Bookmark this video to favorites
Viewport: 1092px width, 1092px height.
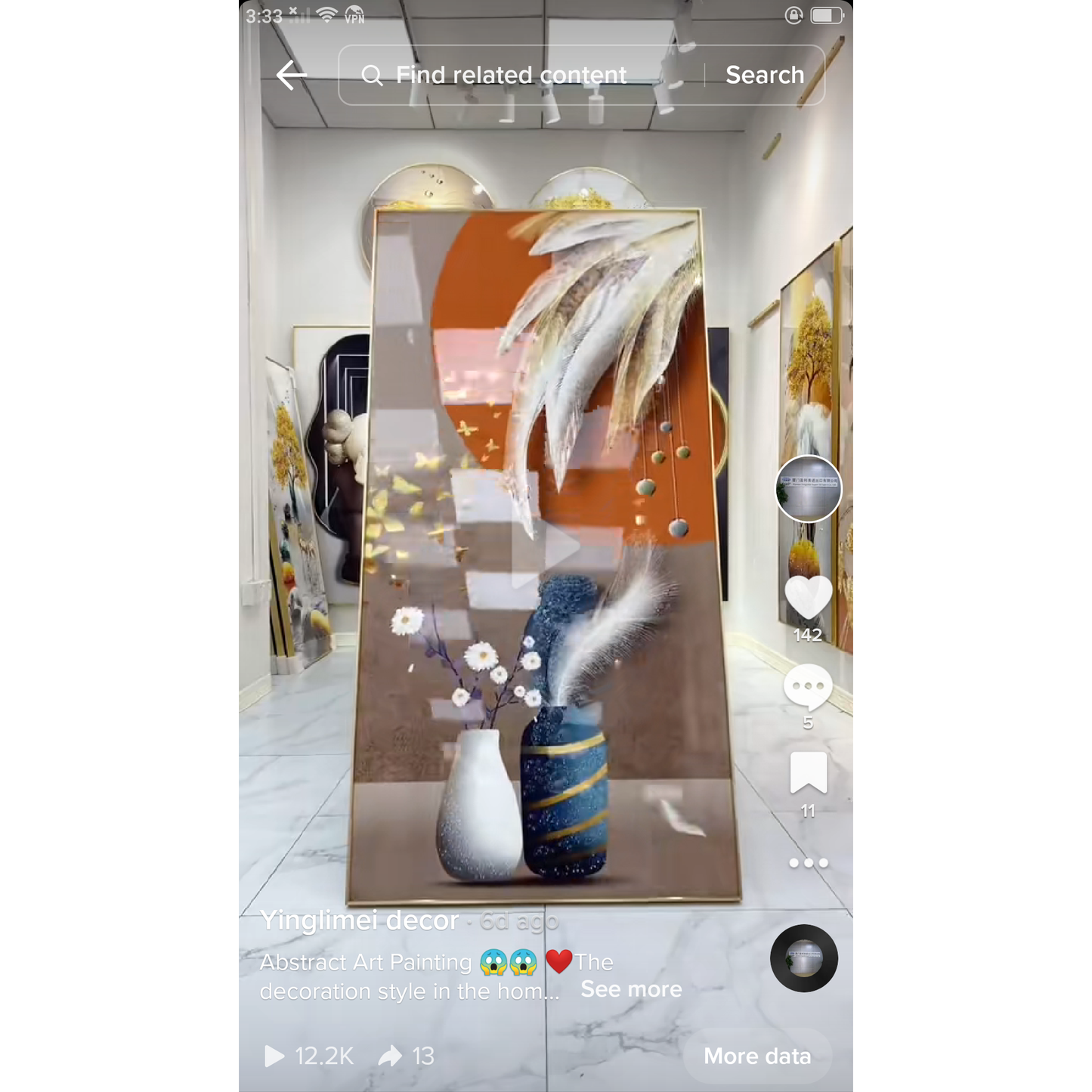click(808, 773)
